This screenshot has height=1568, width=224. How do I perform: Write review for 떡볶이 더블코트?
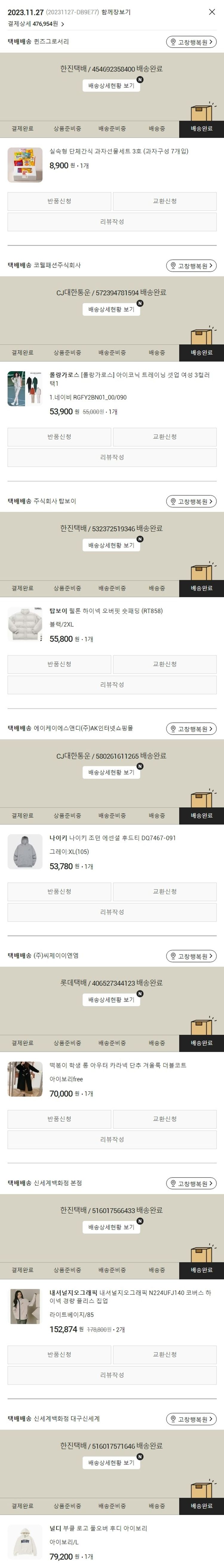tap(112, 1139)
